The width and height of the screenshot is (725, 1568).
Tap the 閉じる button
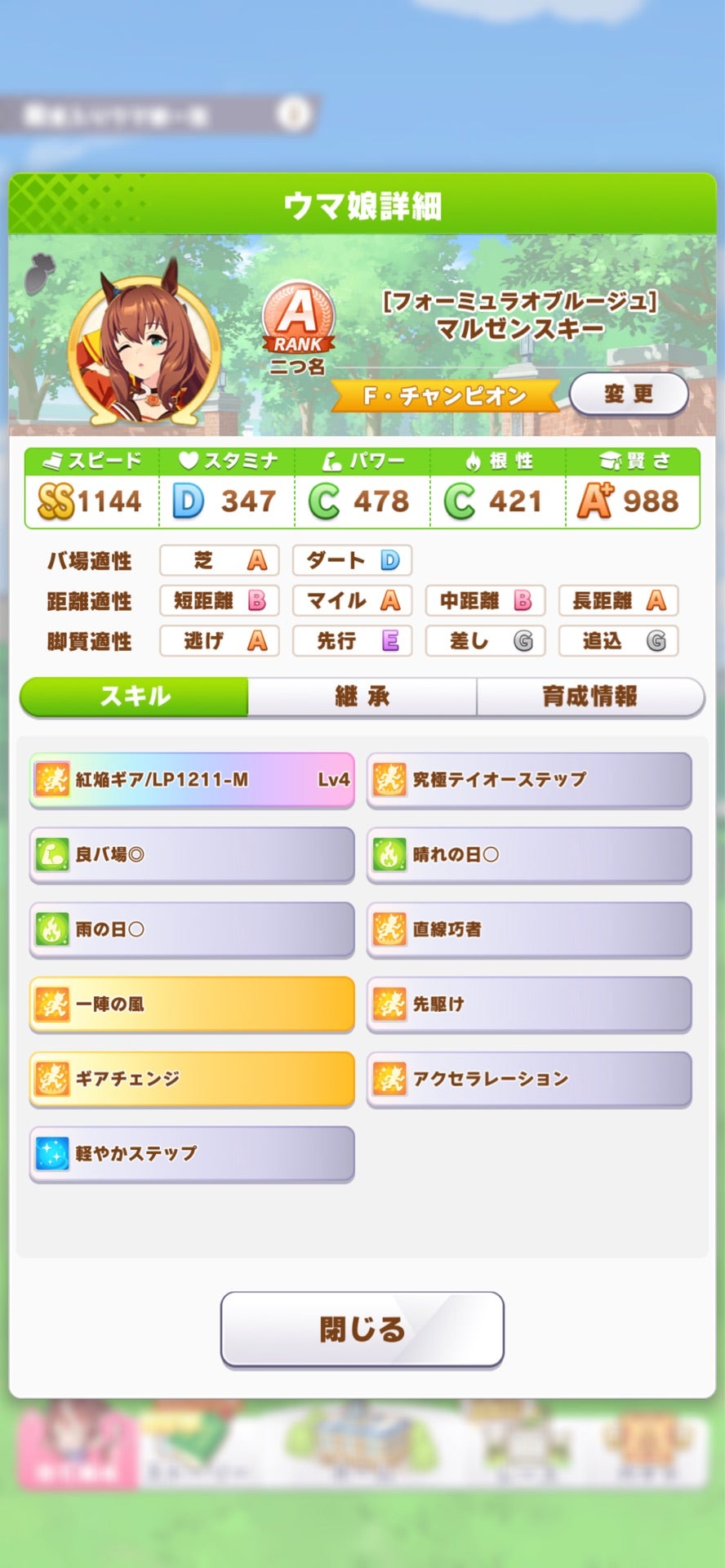coord(362,1329)
